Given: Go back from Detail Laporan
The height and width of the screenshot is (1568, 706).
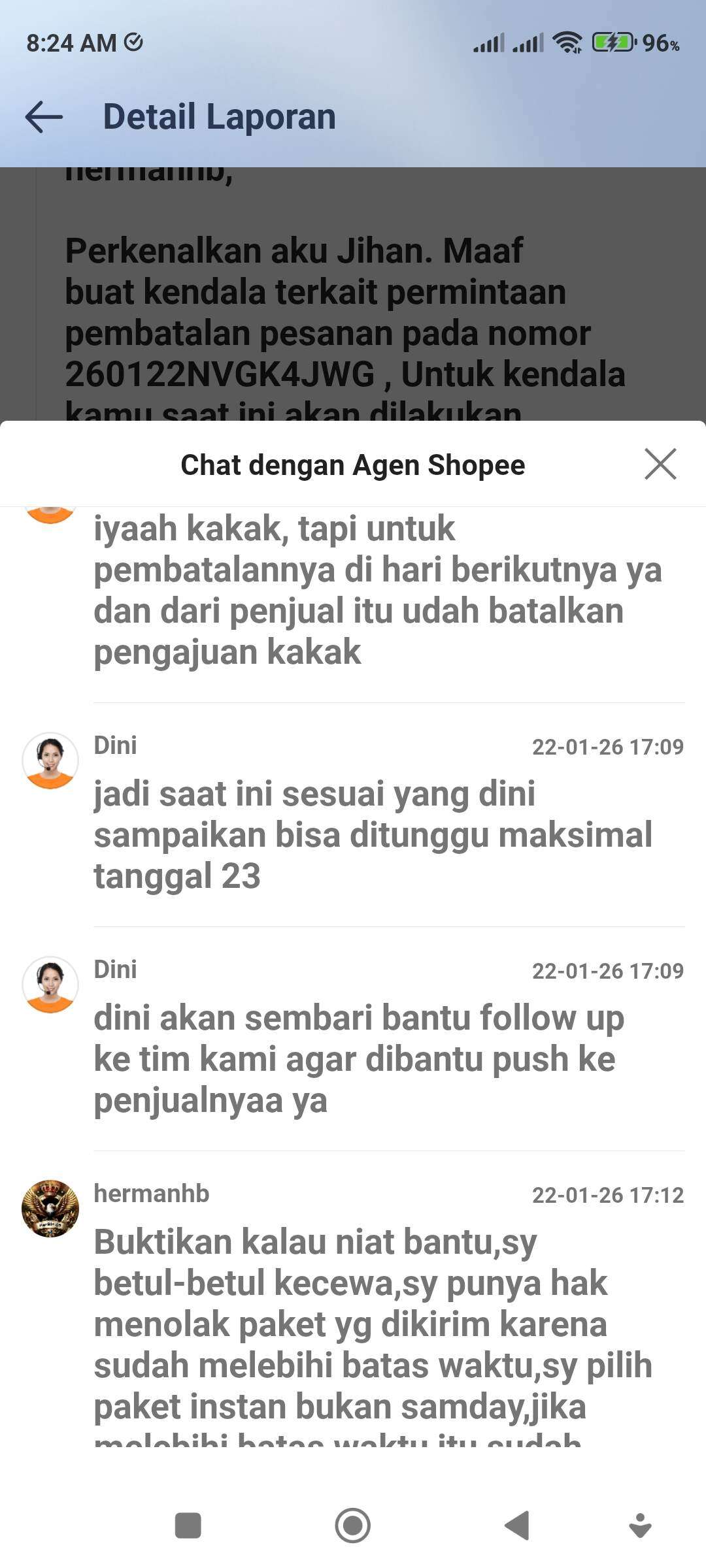Looking at the screenshot, I should pos(44,117).
